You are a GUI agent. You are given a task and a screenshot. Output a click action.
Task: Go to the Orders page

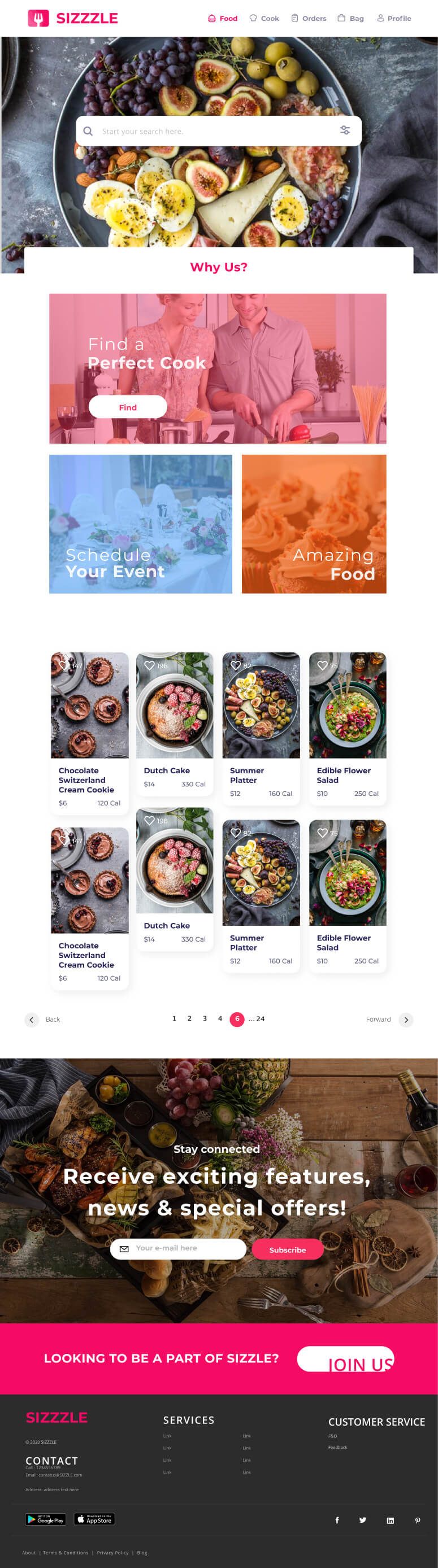point(309,18)
